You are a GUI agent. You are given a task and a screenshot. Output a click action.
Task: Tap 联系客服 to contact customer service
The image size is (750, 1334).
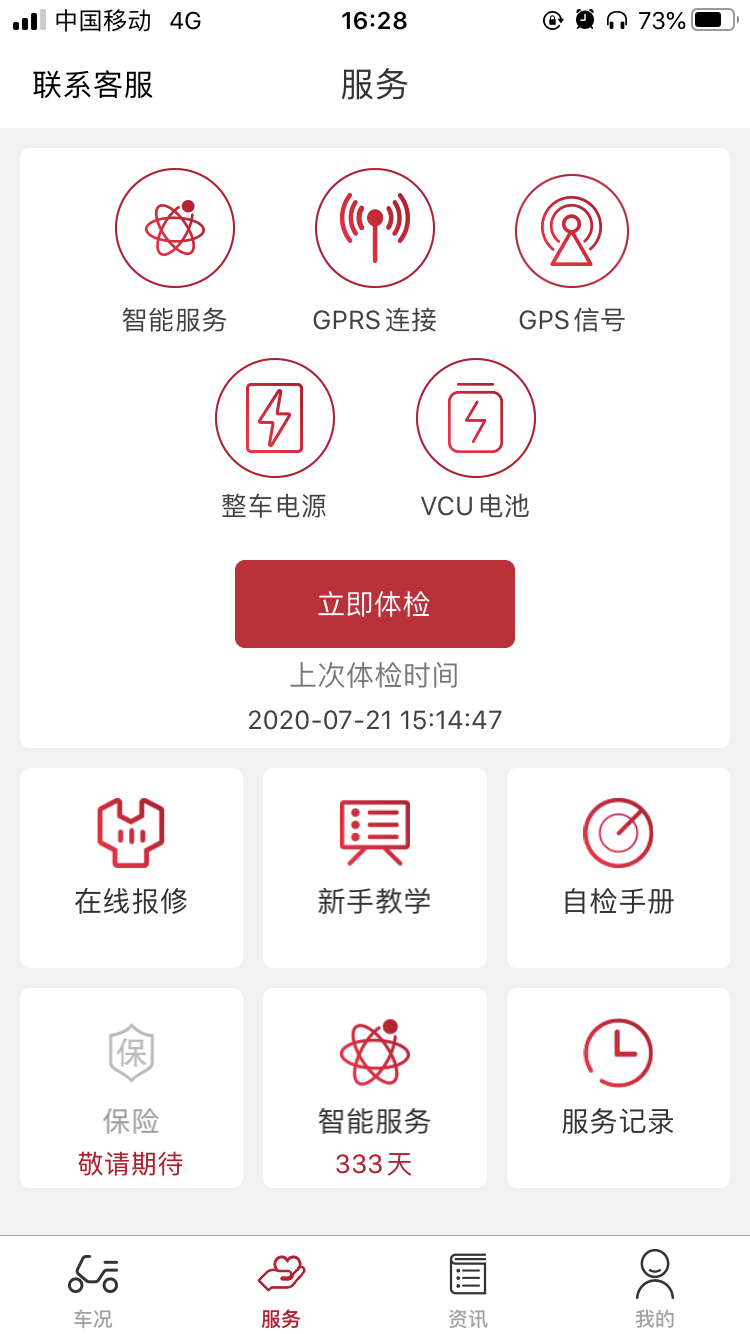[93, 85]
